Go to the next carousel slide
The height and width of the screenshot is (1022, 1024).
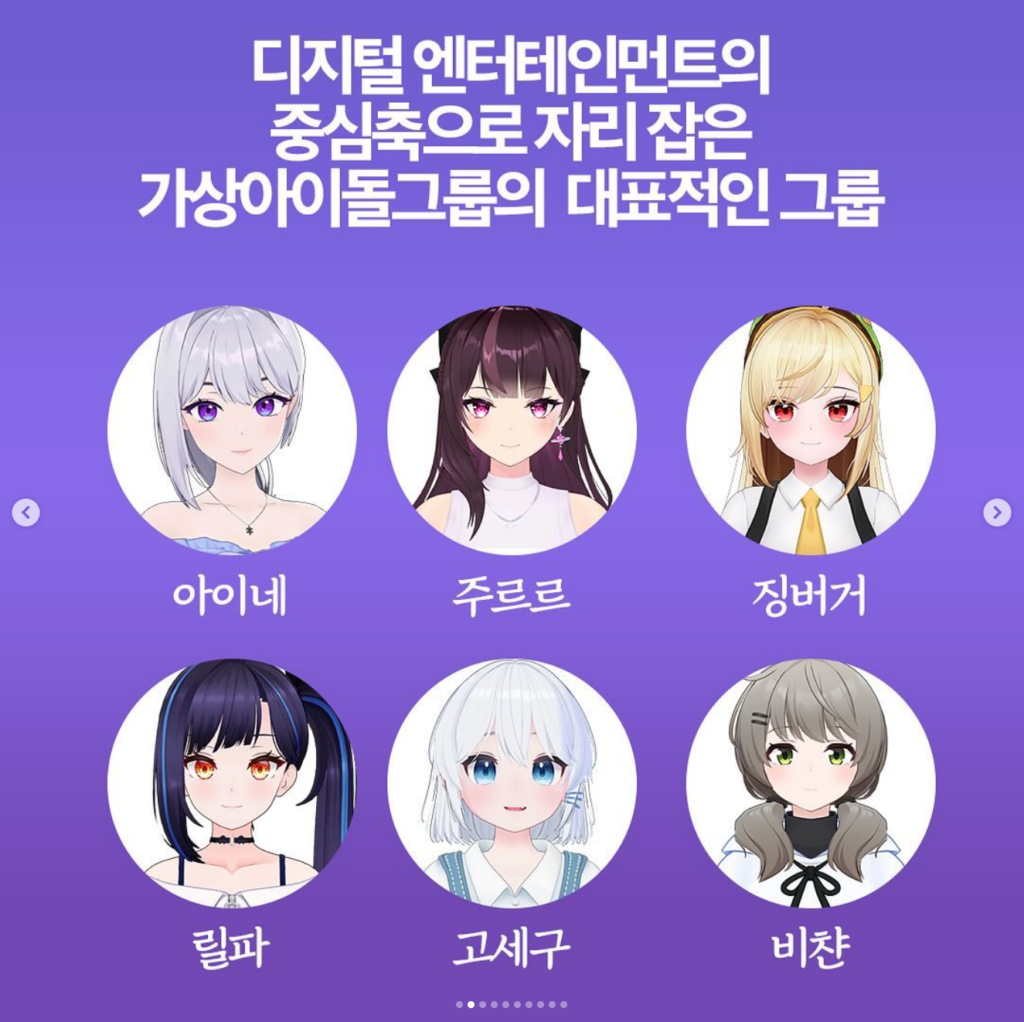[x=996, y=513]
